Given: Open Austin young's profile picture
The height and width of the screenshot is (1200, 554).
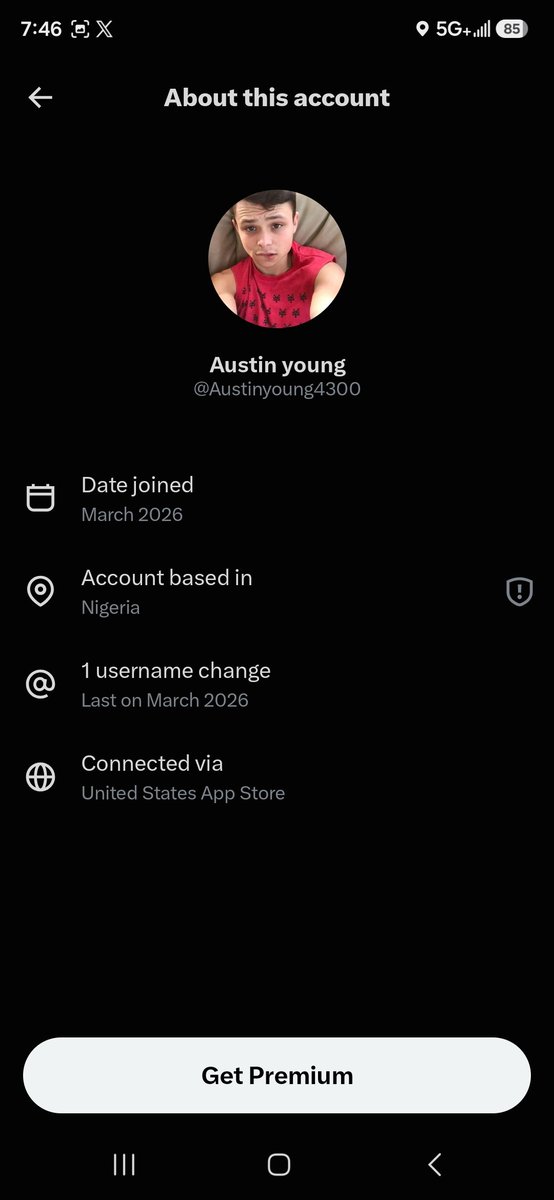Looking at the screenshot, I should click(x=277, y=259).
